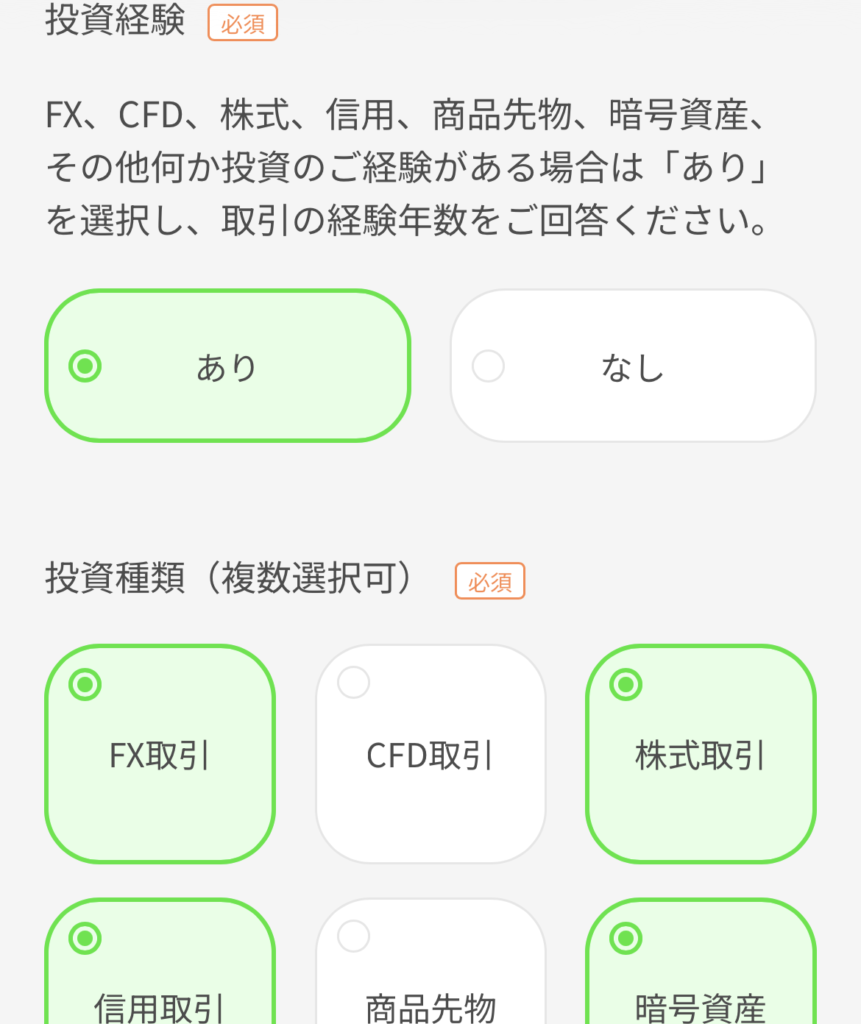
Task: Click the green circle icon on 信用取引
Action: (88, 937)
